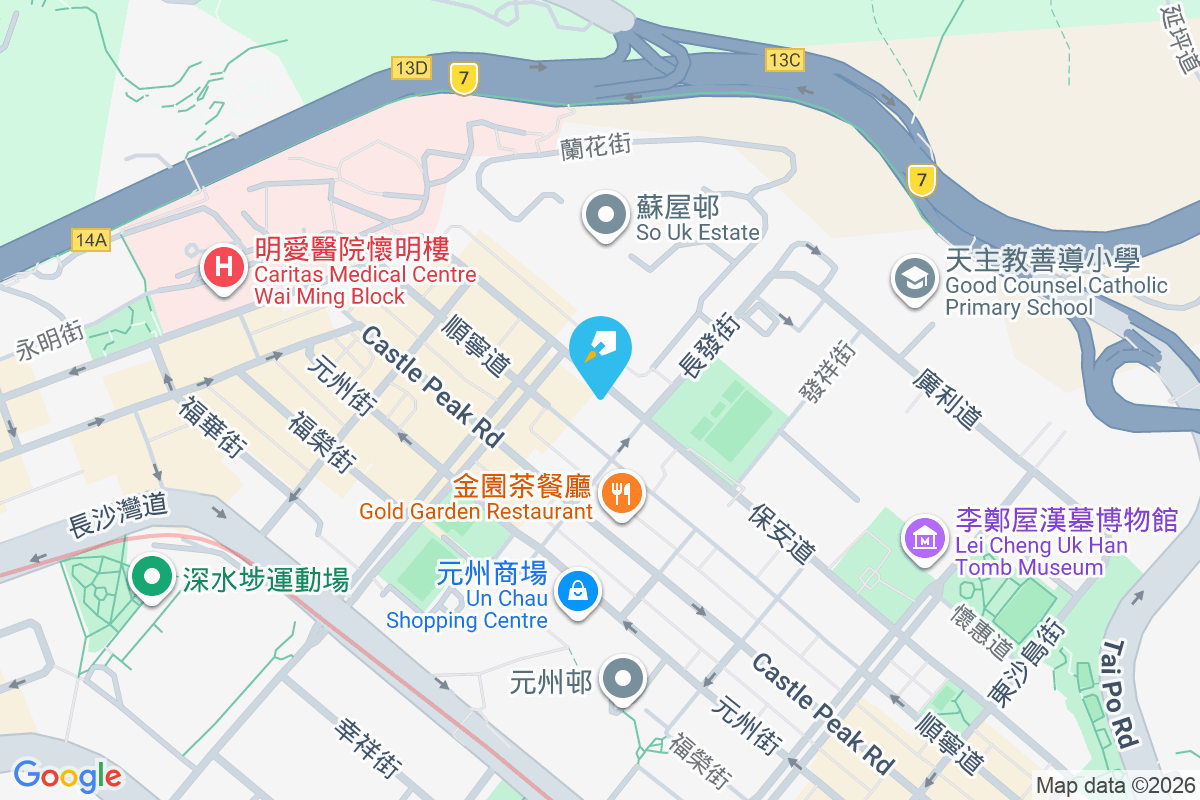
Task: Open the 深水埗運動場 sports ground marker
Action: click(x=151, y=578)
